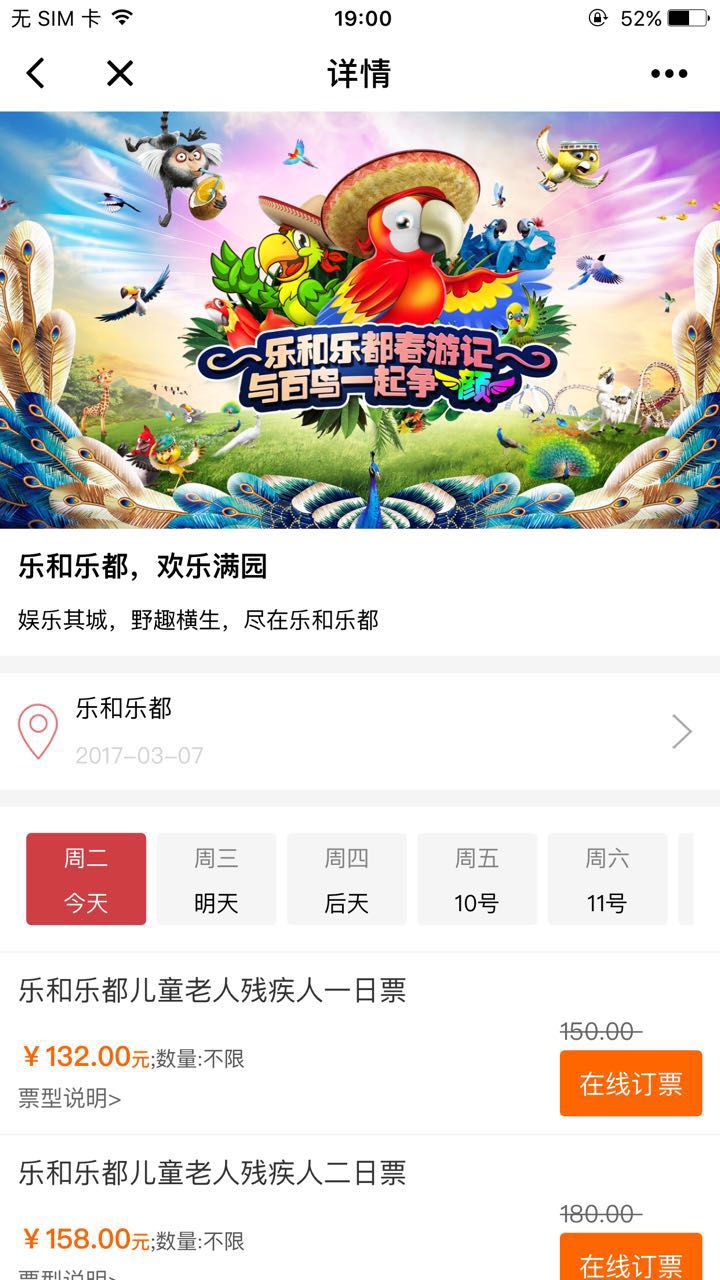This screenshot has height=1280, width=720.
Task: Select 周三 明天 date tab
Action: pos(216,879)
